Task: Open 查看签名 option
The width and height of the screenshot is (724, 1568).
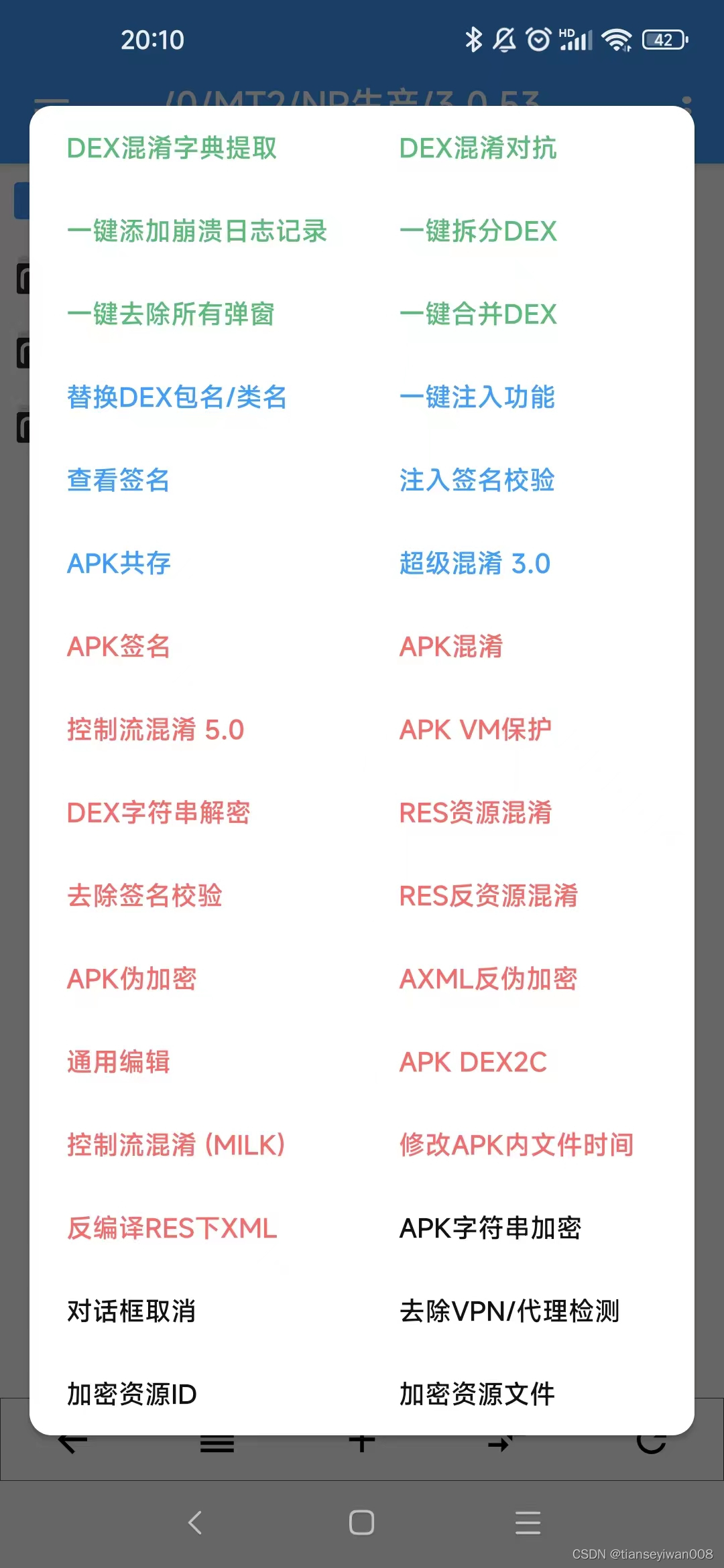Action: pos(118,480)
